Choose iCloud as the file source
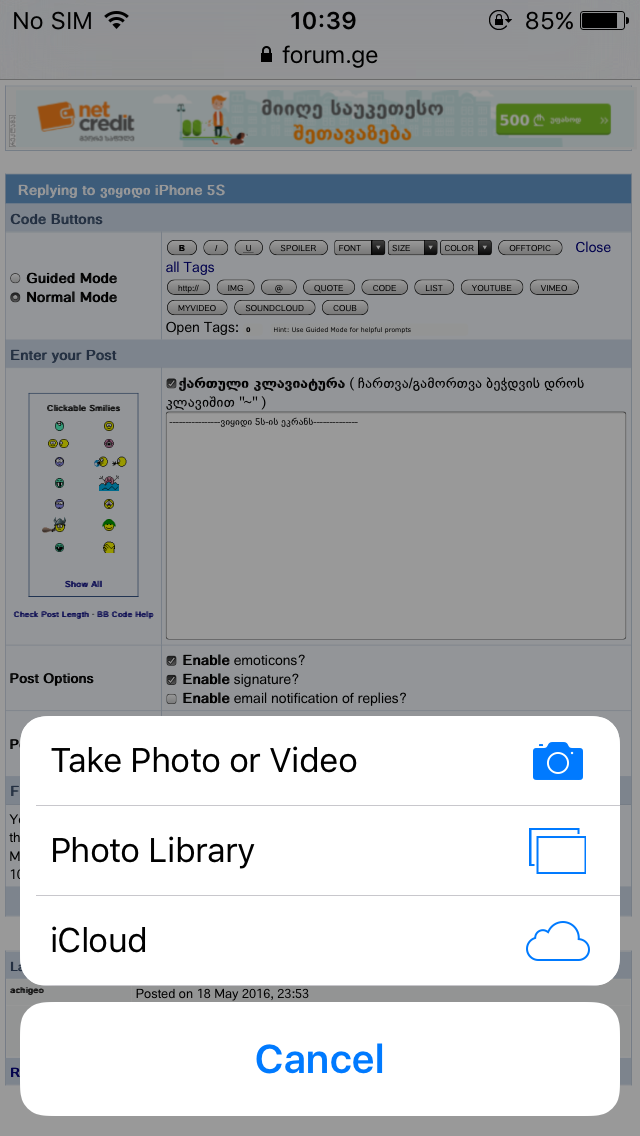Image resolution: width=640 pixels, height=1136 pixels. [x=320, y=941]
